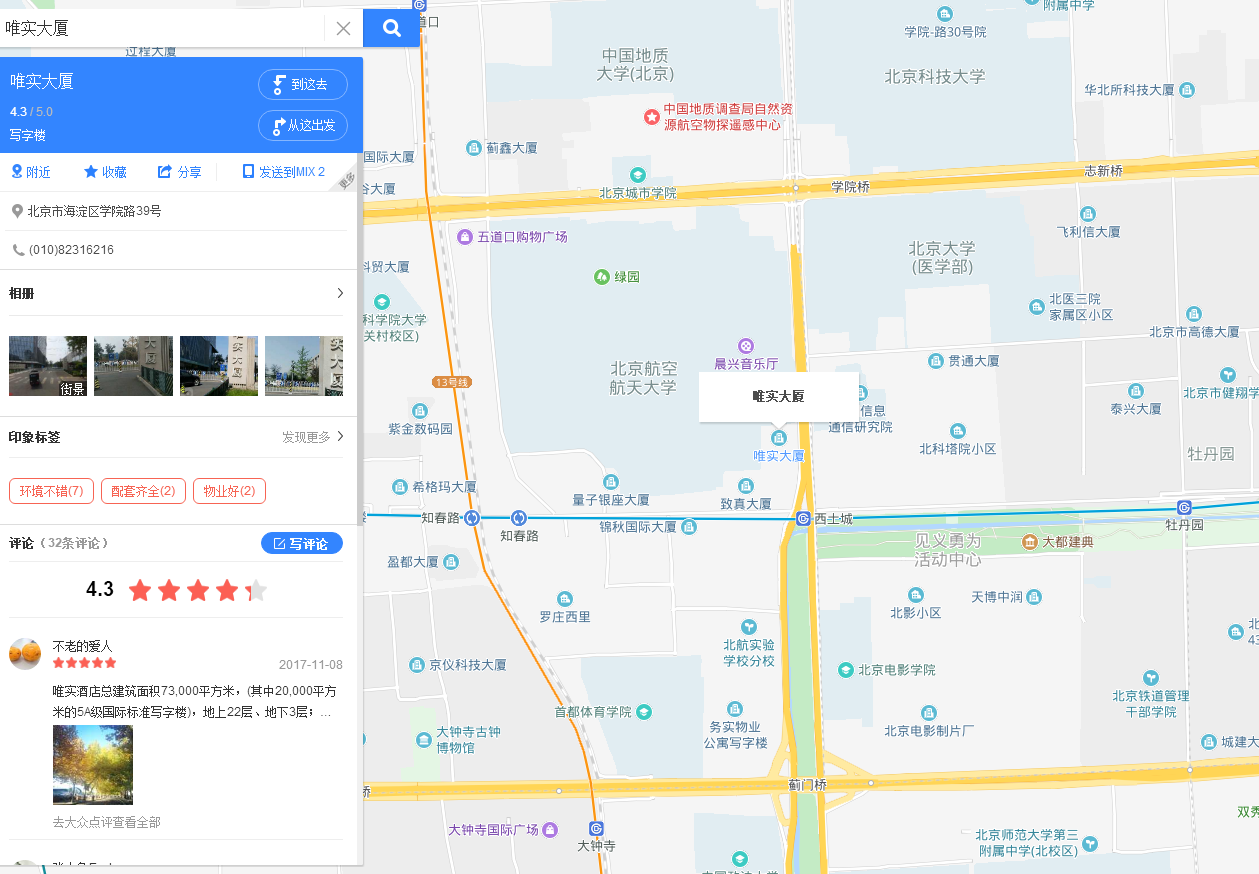1259x874 pixels.
Task: Select the 配套齐全(2) tag
Action: coord(143,491)
